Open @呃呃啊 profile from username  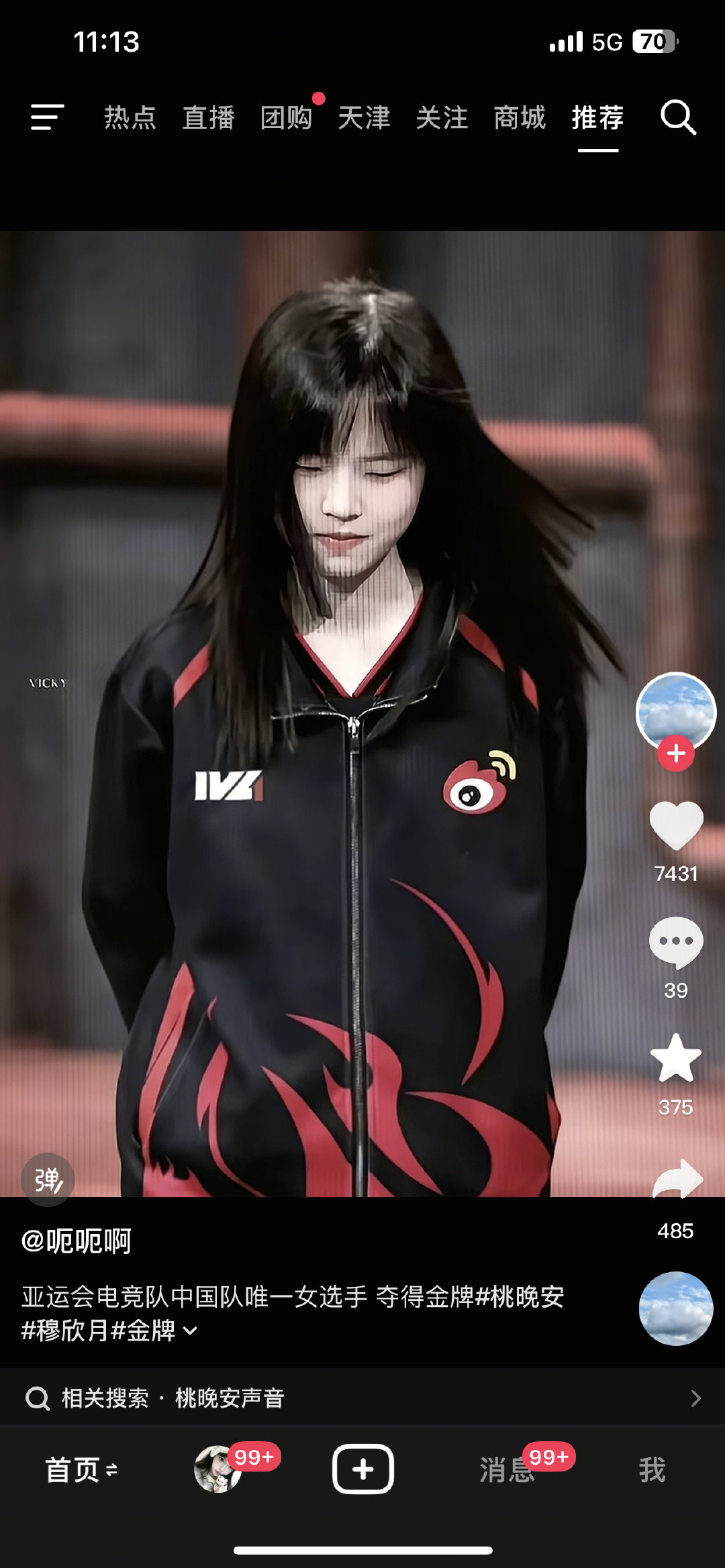coord(77,1241)
